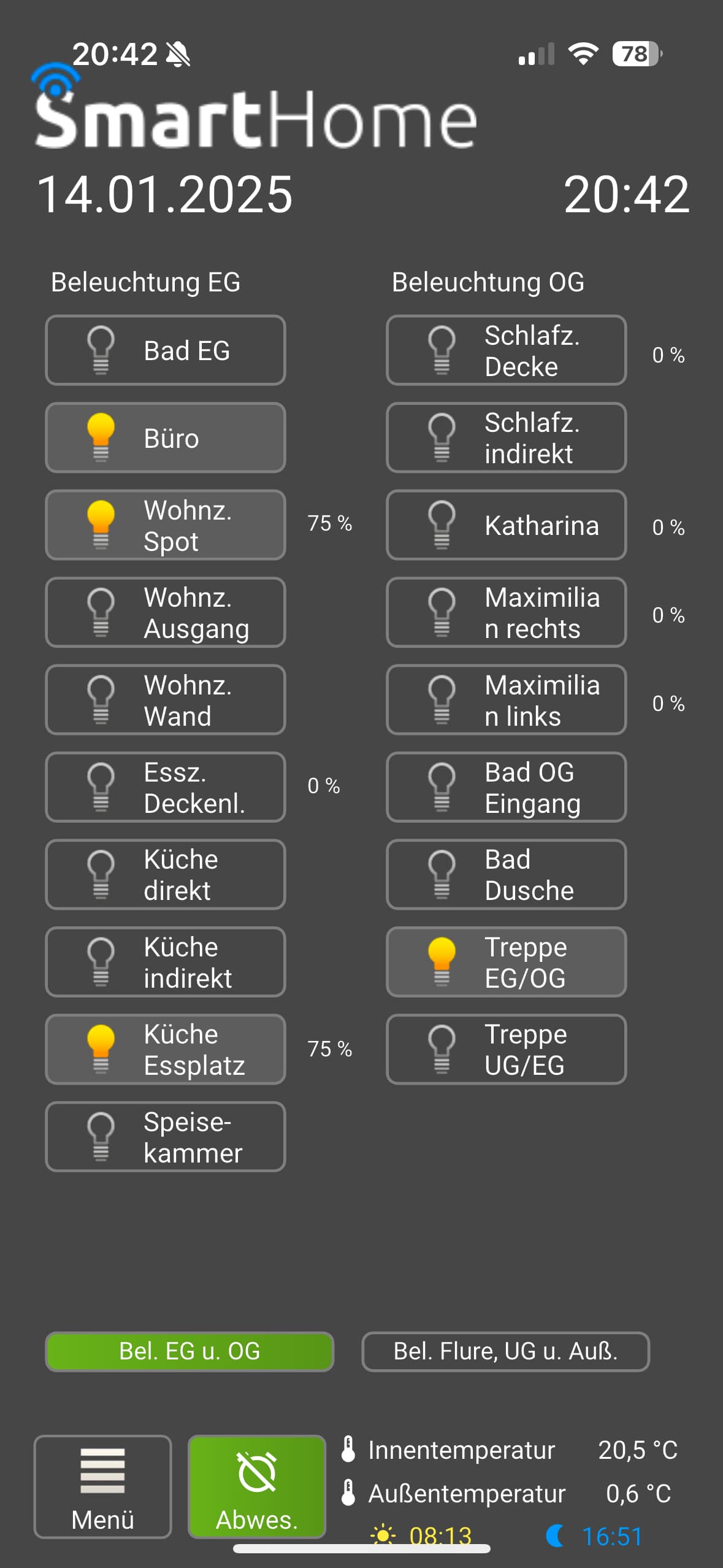Select the Bel. EG u. OG tab
Screen dimensions: 723x1568
coord(190,1351)
